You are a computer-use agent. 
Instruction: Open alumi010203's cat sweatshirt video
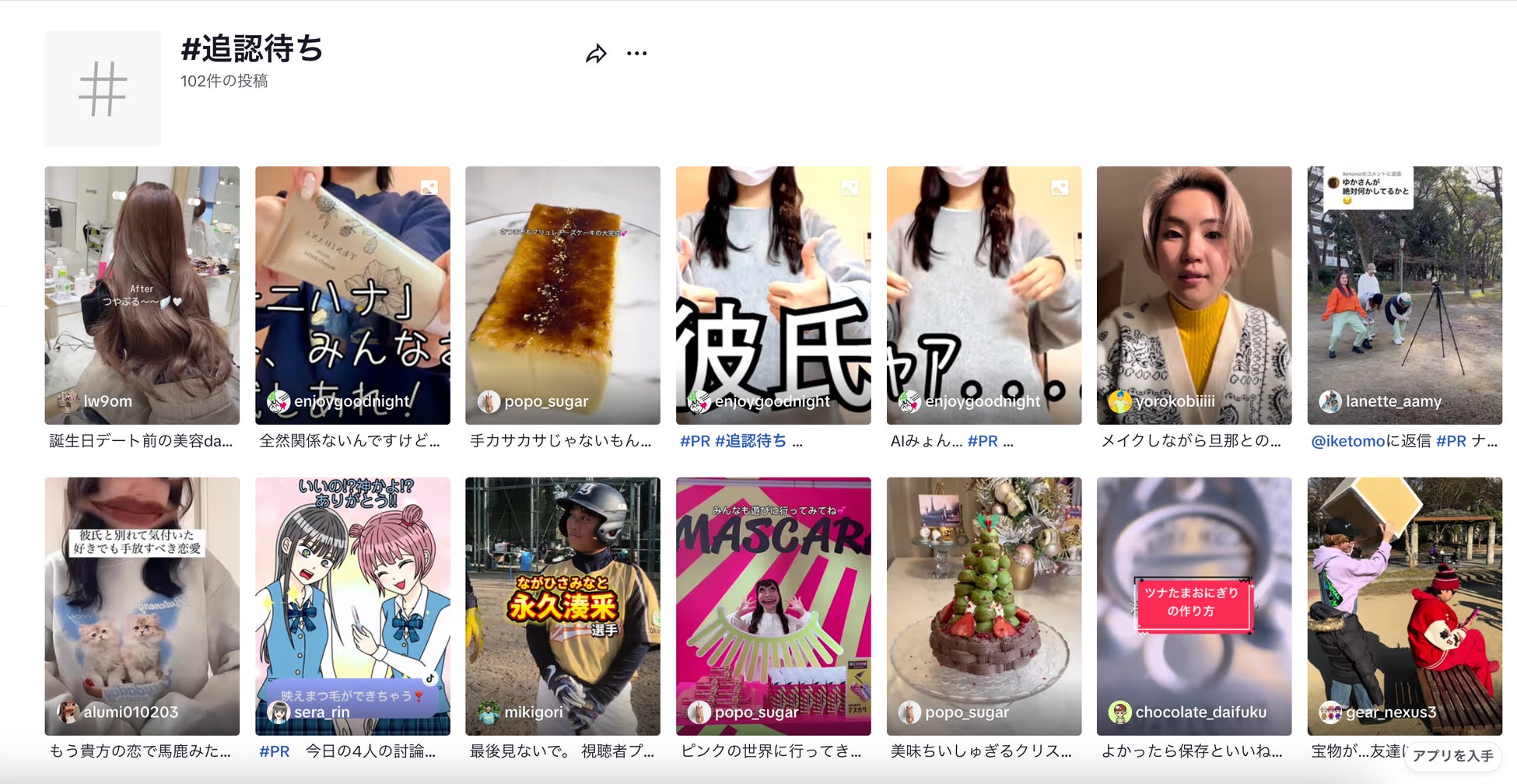[142, 607]
